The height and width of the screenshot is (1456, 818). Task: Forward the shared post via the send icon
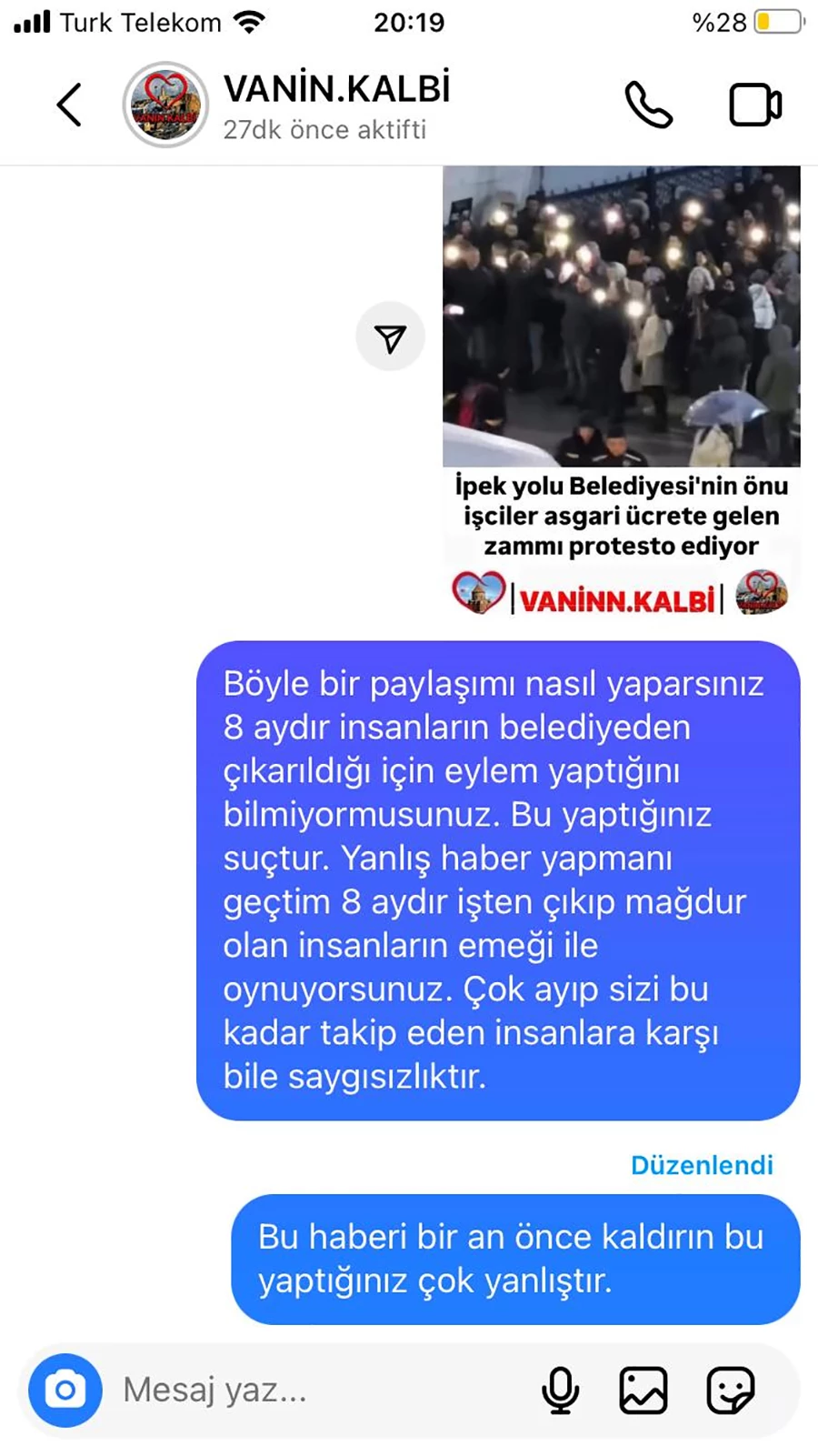(390, 337)
